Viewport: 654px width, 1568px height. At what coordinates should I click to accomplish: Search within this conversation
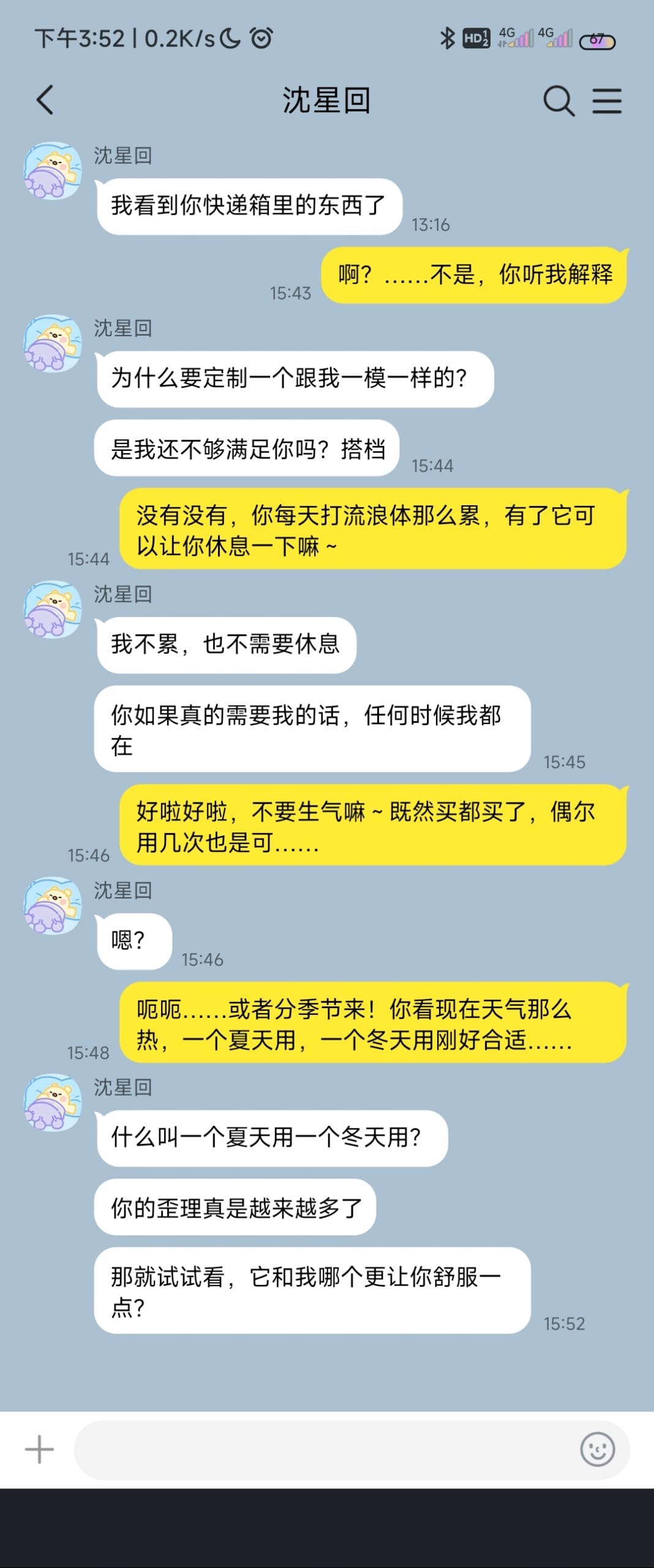tap(558, 100)
